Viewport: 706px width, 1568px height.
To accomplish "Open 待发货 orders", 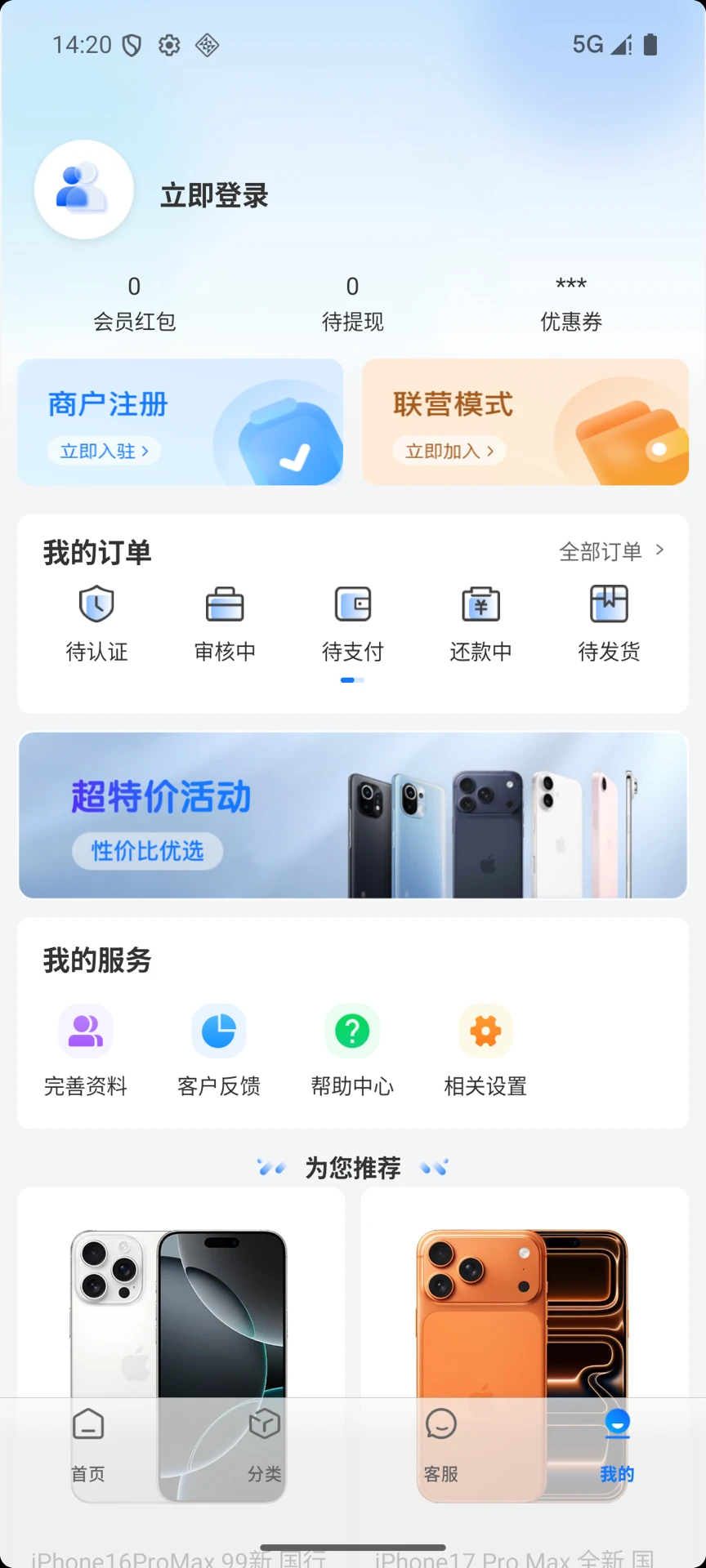I will click(x=610, y=623).
